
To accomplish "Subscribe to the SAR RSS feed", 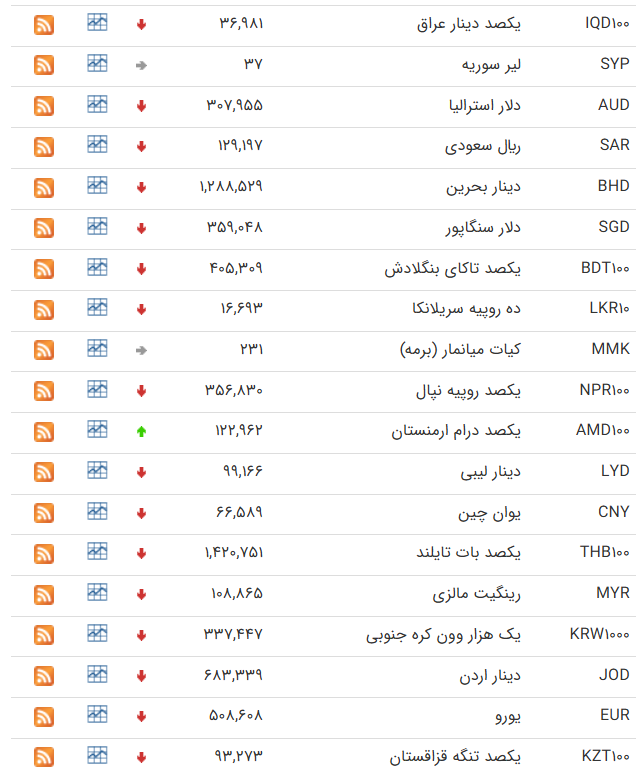I will coord(44,146).
